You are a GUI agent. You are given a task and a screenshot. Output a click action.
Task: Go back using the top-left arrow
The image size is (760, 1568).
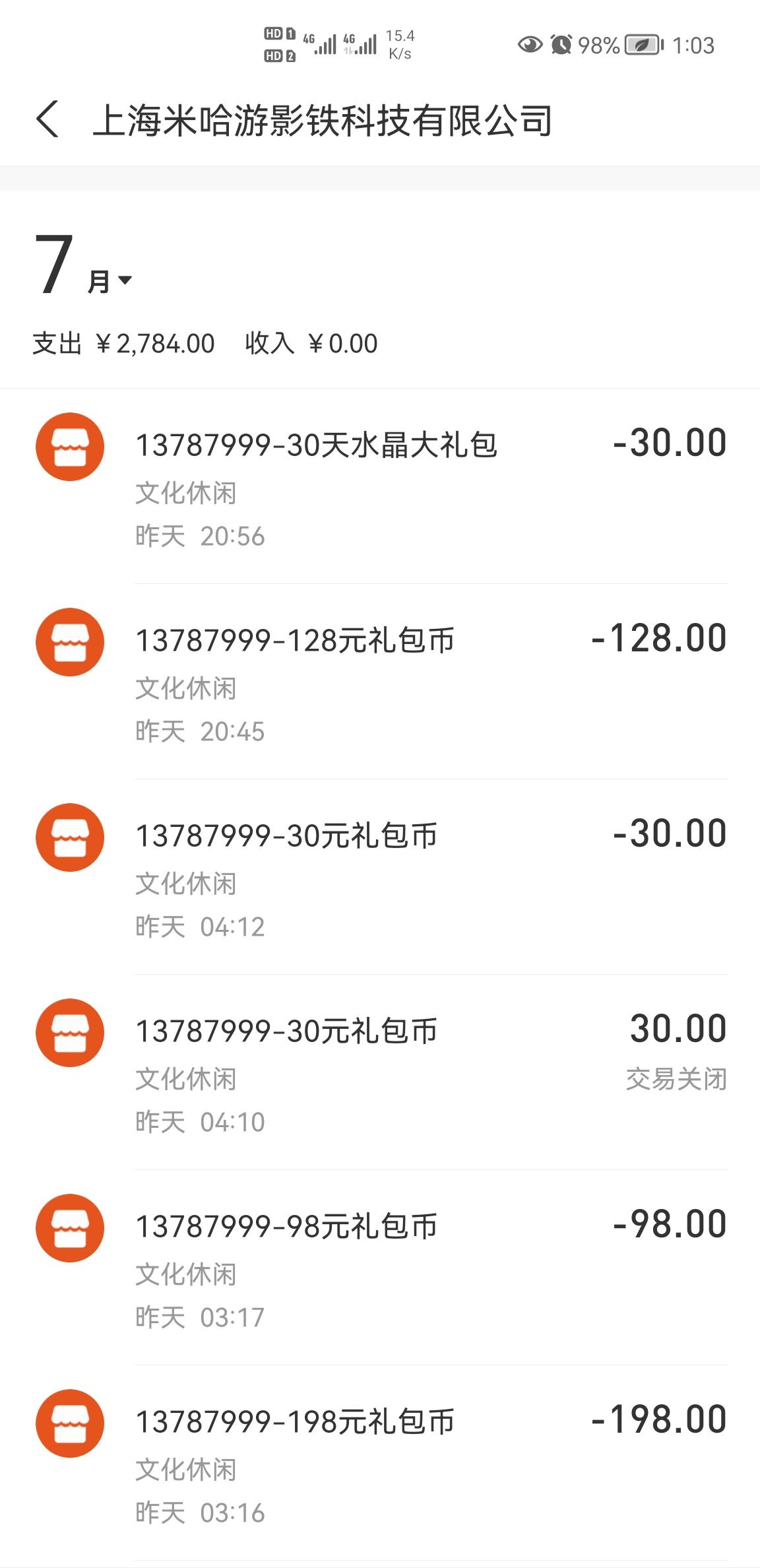pyautogui.click(x=47, y=119)
